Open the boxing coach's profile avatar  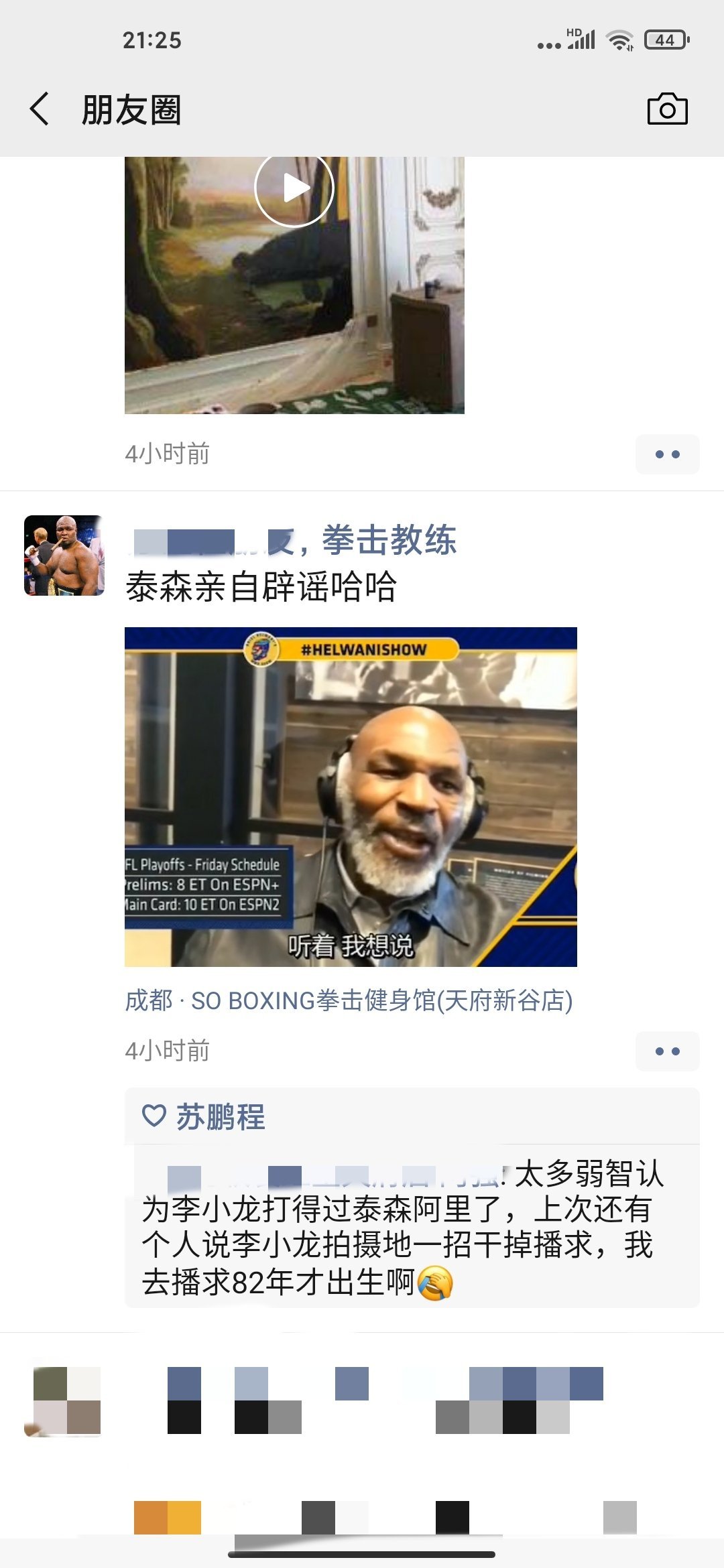click(64, 555)
